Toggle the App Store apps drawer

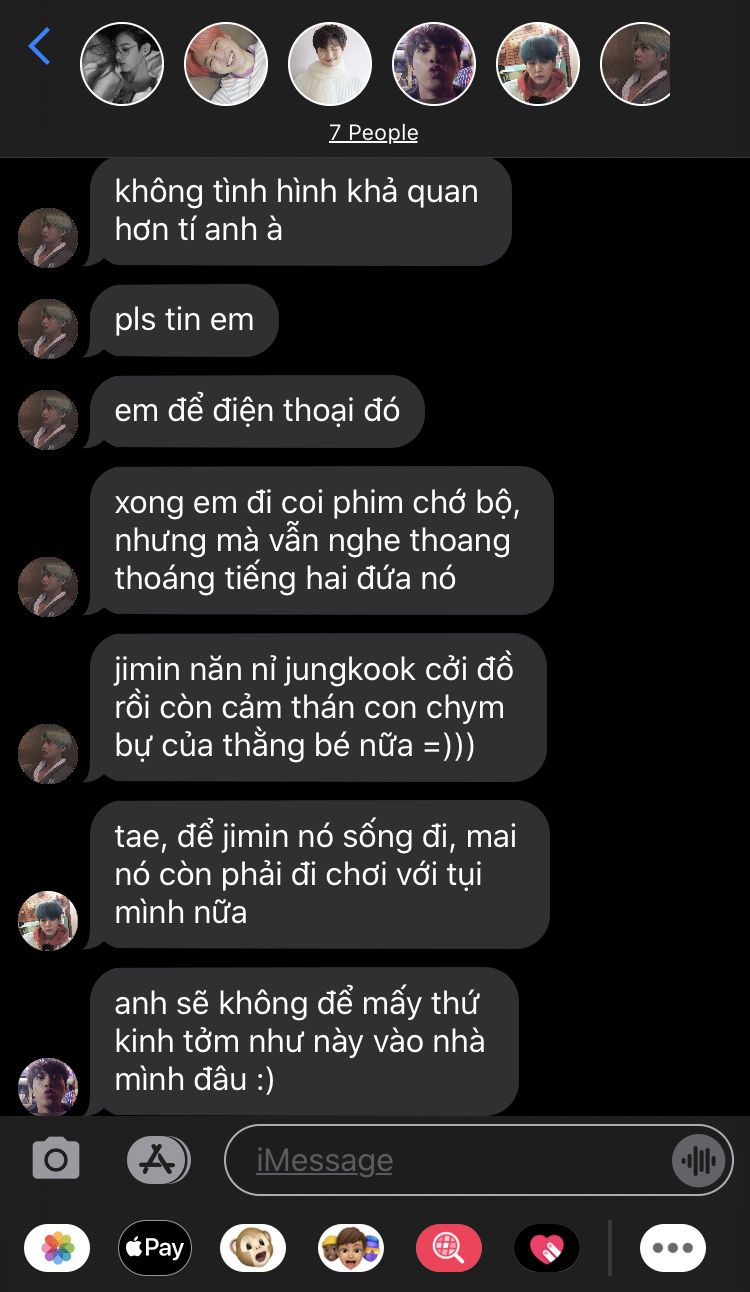click(158, 1159)
